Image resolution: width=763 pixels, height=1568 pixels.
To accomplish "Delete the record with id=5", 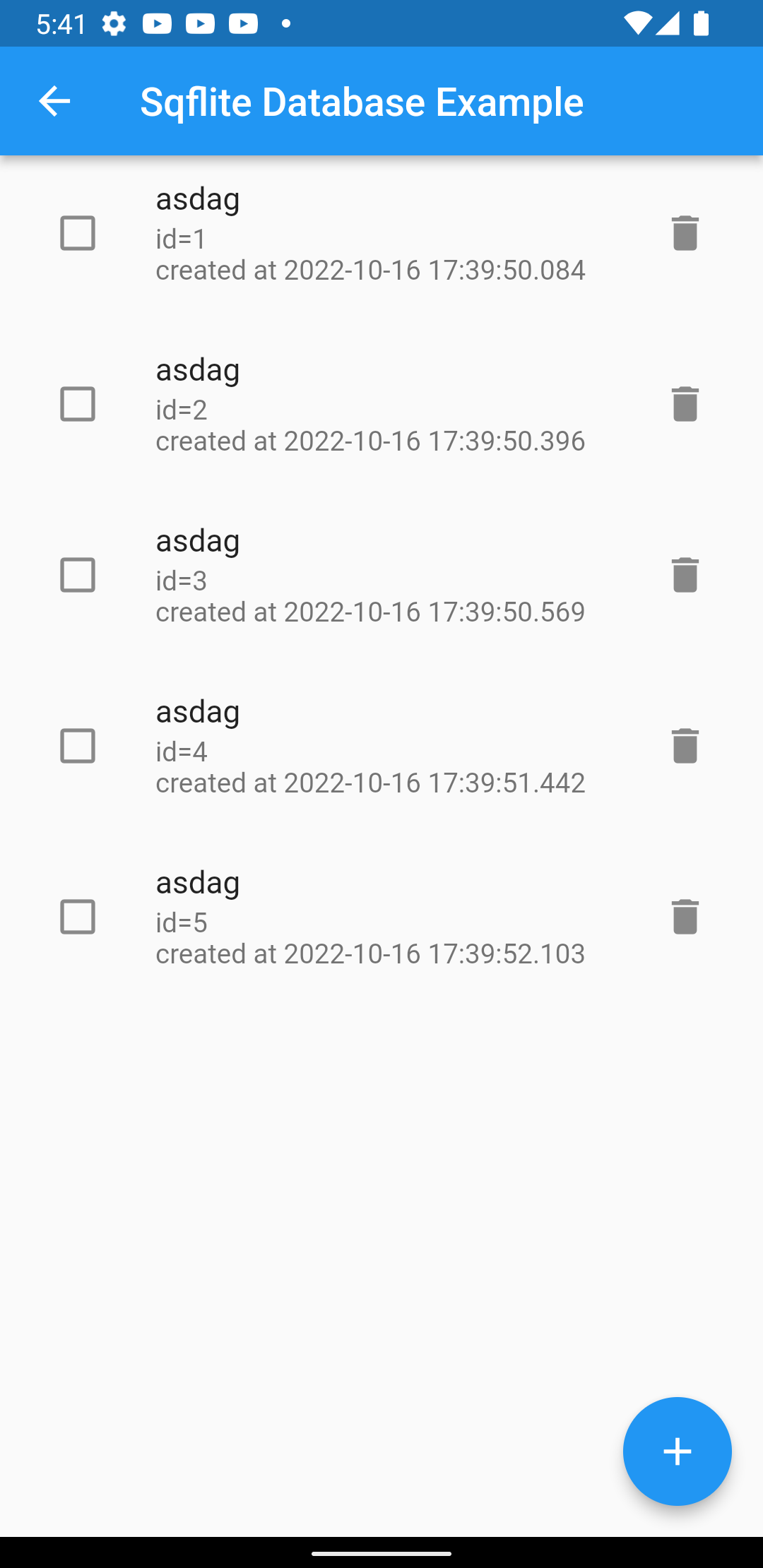I will click(684, 917).
